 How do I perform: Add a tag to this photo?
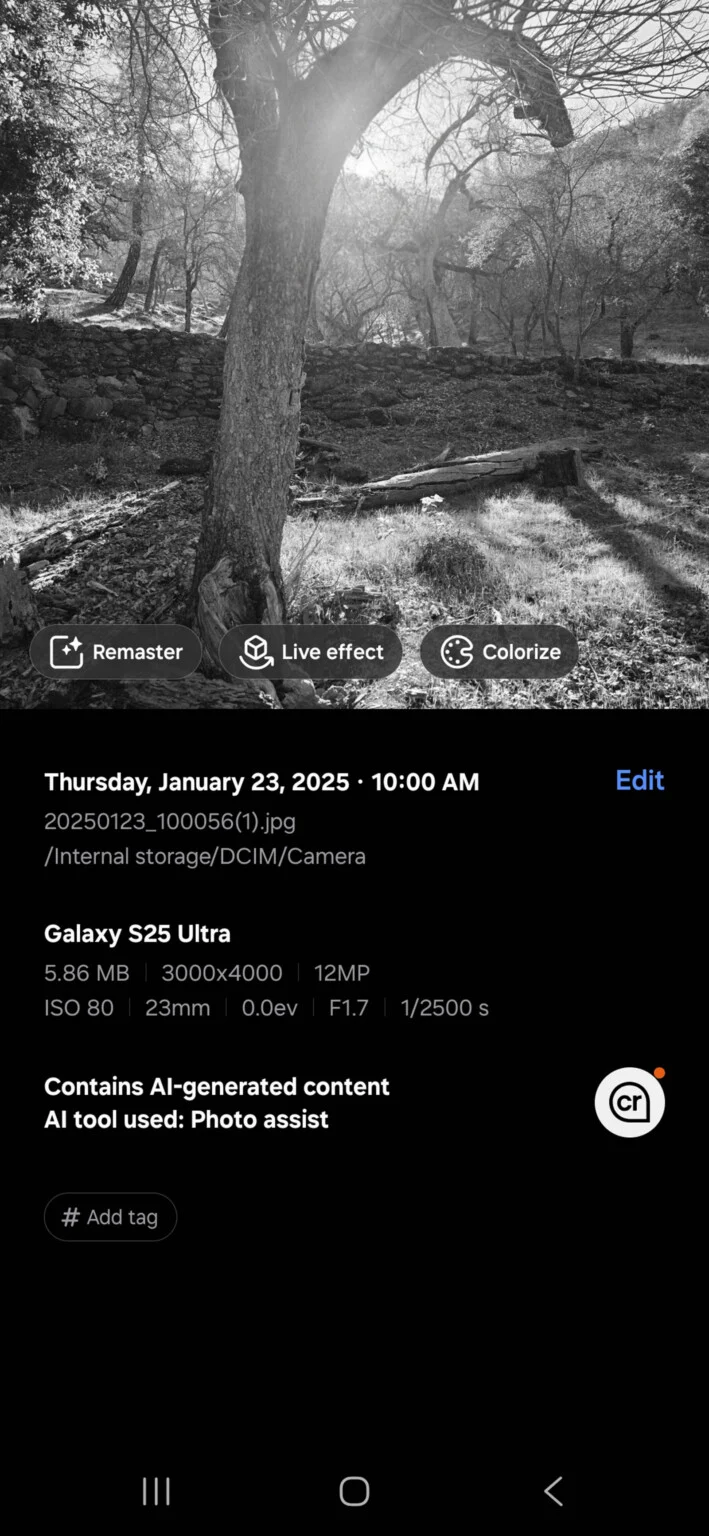pos(110,1217)
